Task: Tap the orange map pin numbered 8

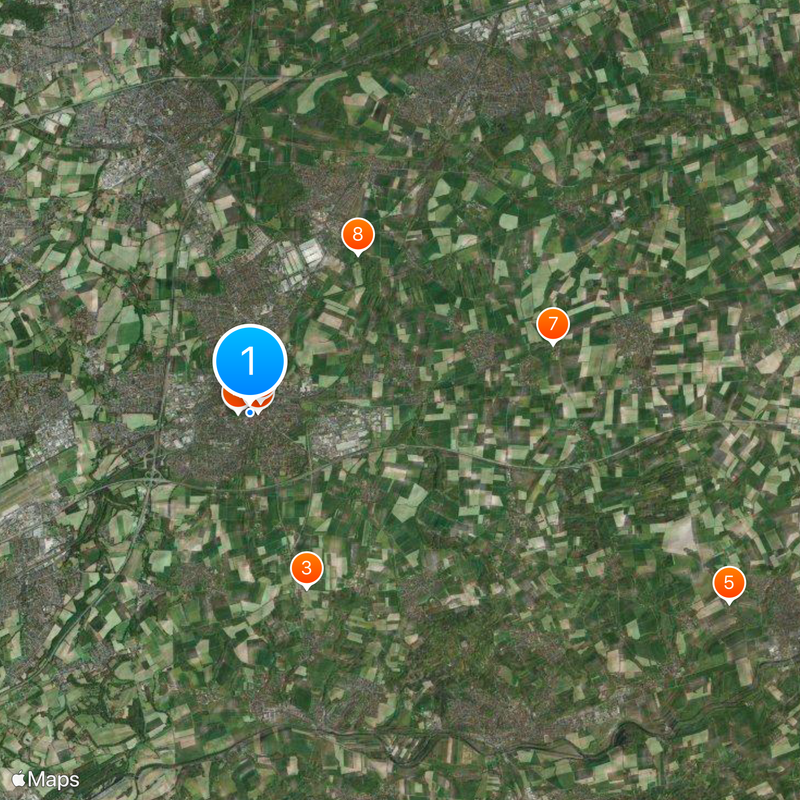Action: pos(357,236)
